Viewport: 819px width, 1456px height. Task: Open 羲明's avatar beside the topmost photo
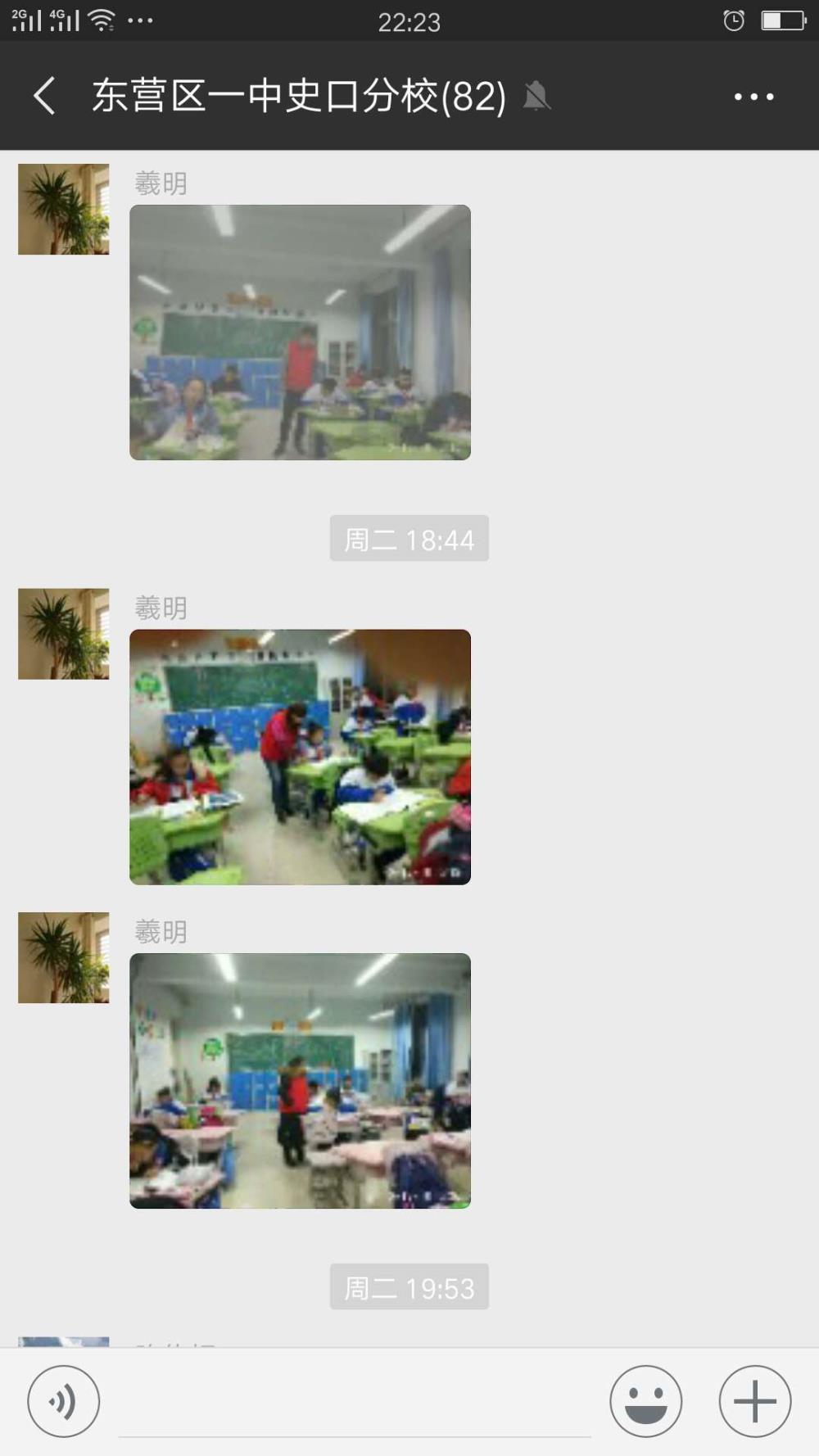64,209
